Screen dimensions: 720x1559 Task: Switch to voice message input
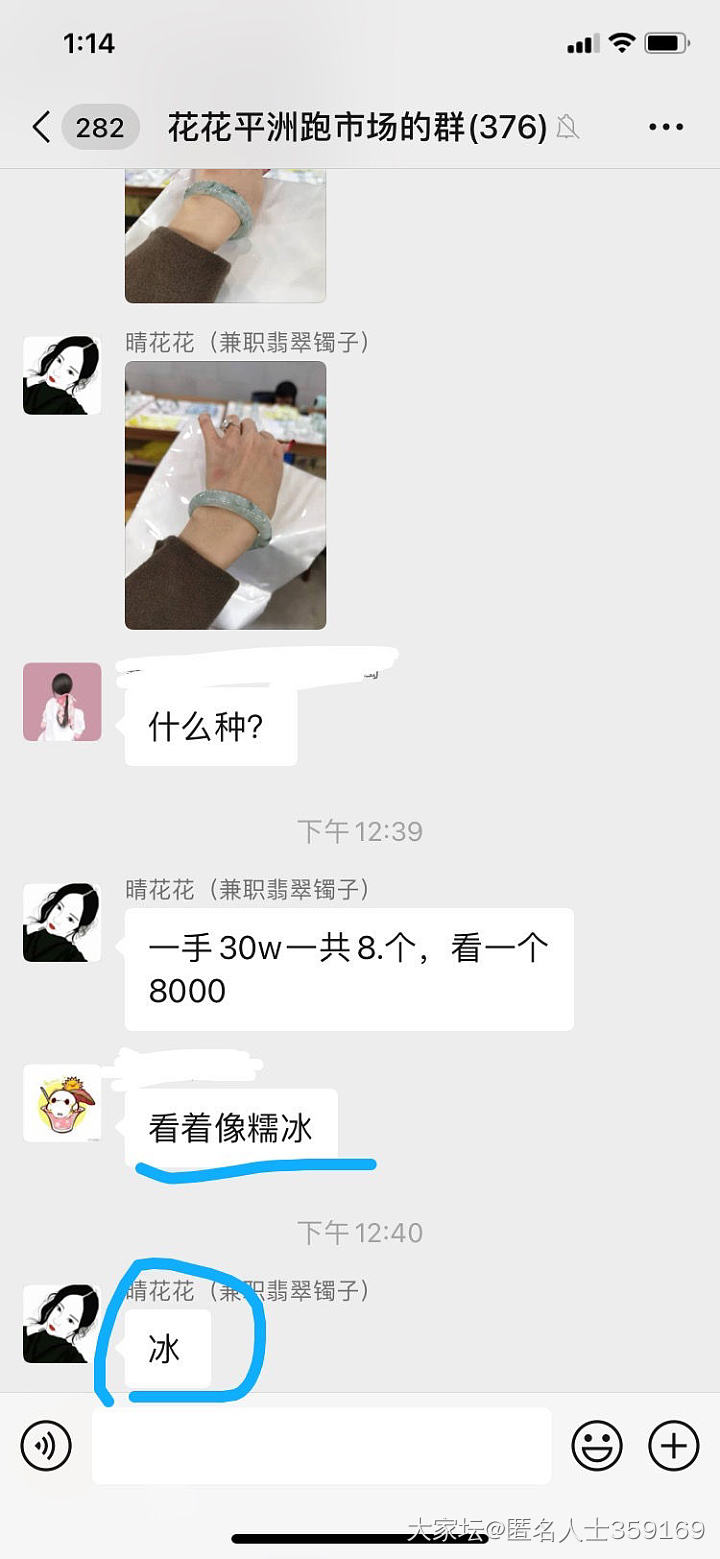pyautogui.click(x=46, y=1445)
